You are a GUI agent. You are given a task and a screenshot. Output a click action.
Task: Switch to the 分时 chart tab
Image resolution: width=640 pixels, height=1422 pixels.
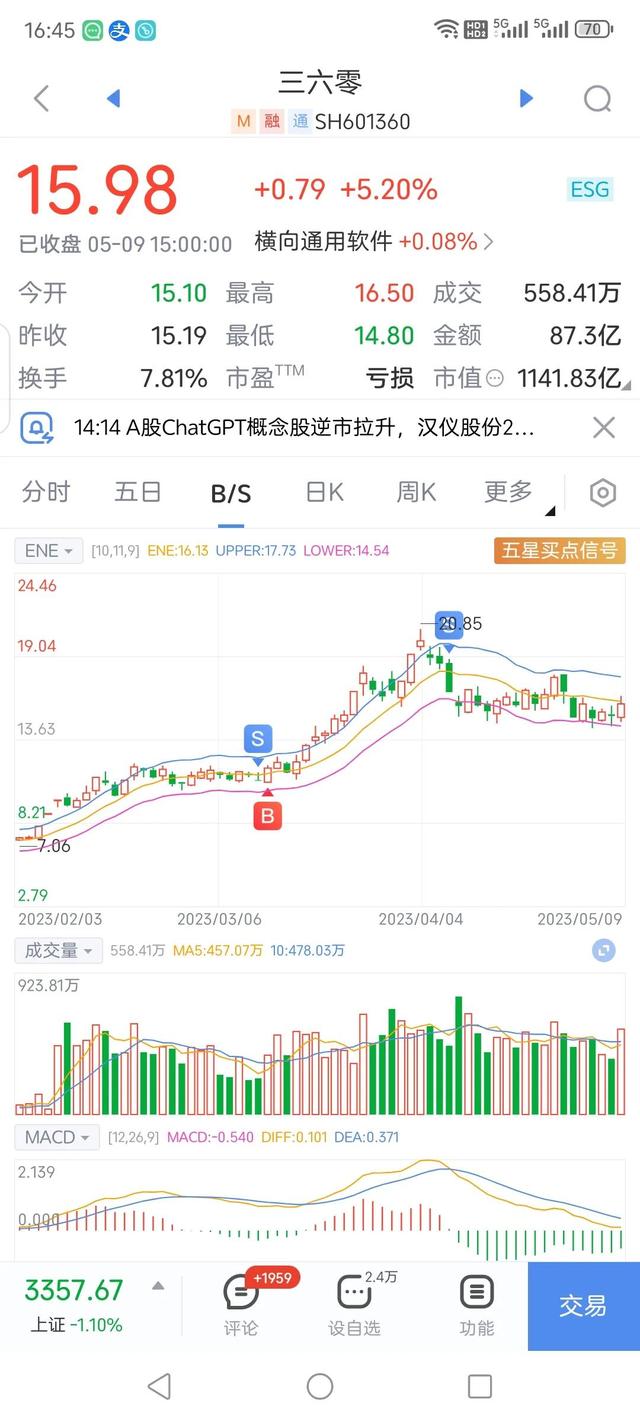click(46, 492)
